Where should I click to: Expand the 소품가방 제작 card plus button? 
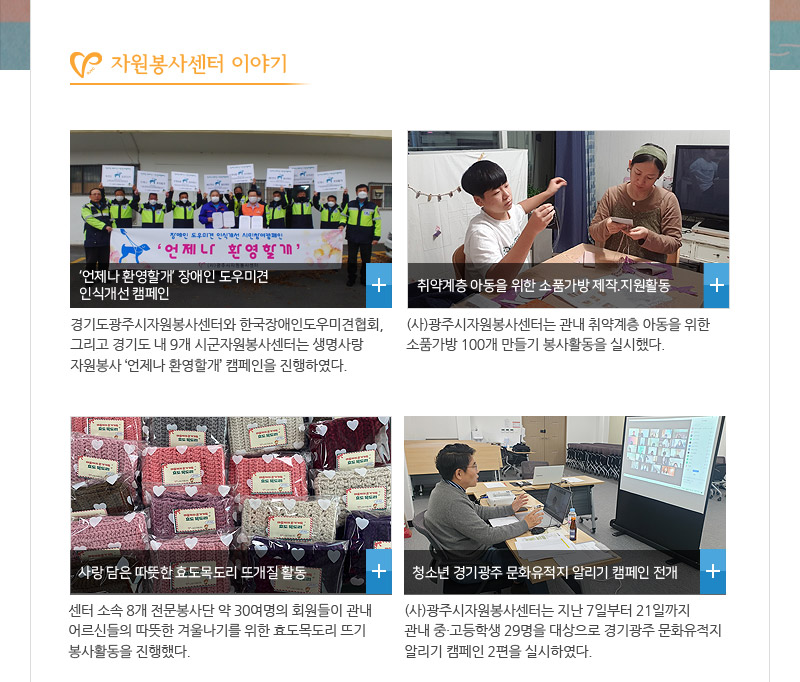pyautogui.click(x=716, y=286)
